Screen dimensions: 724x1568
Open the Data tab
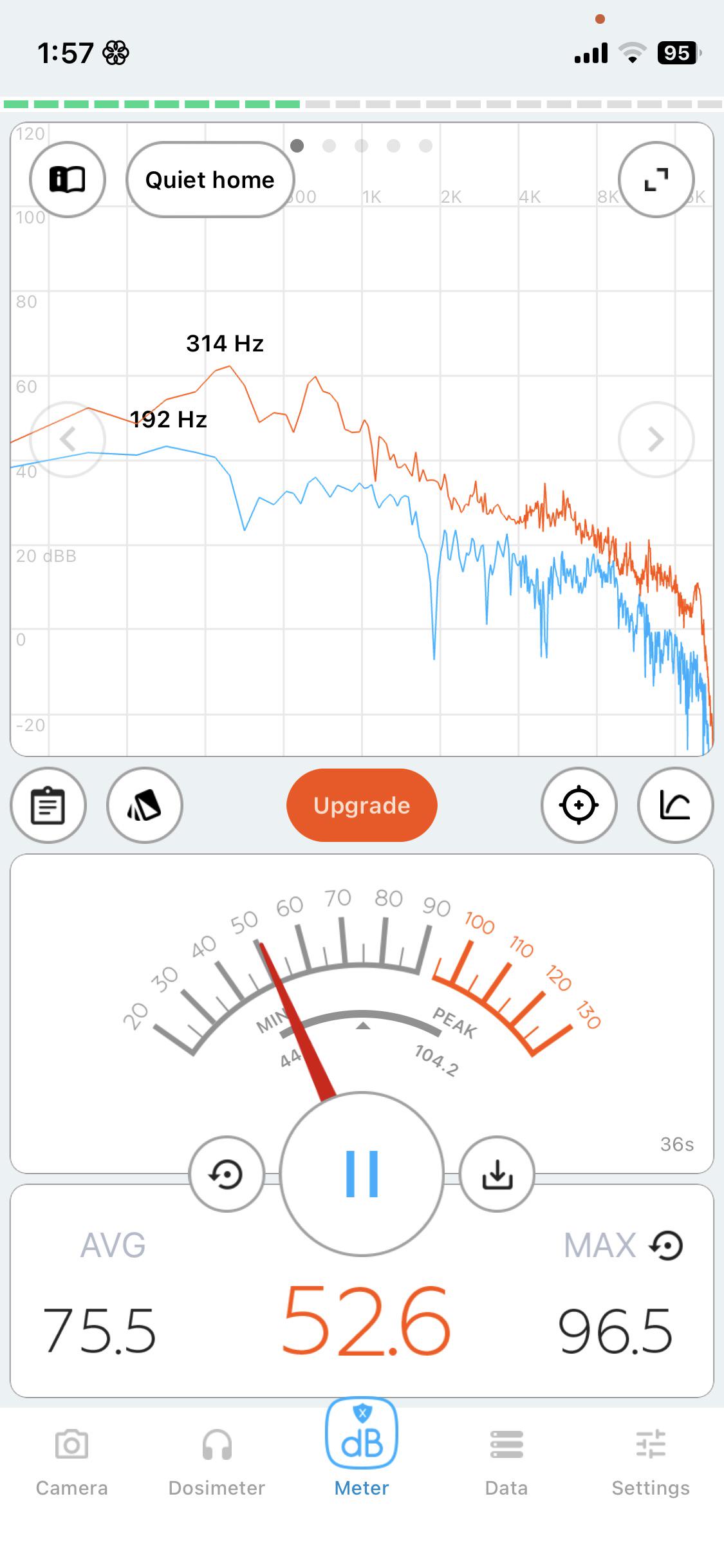click(x=506, y=1461)
